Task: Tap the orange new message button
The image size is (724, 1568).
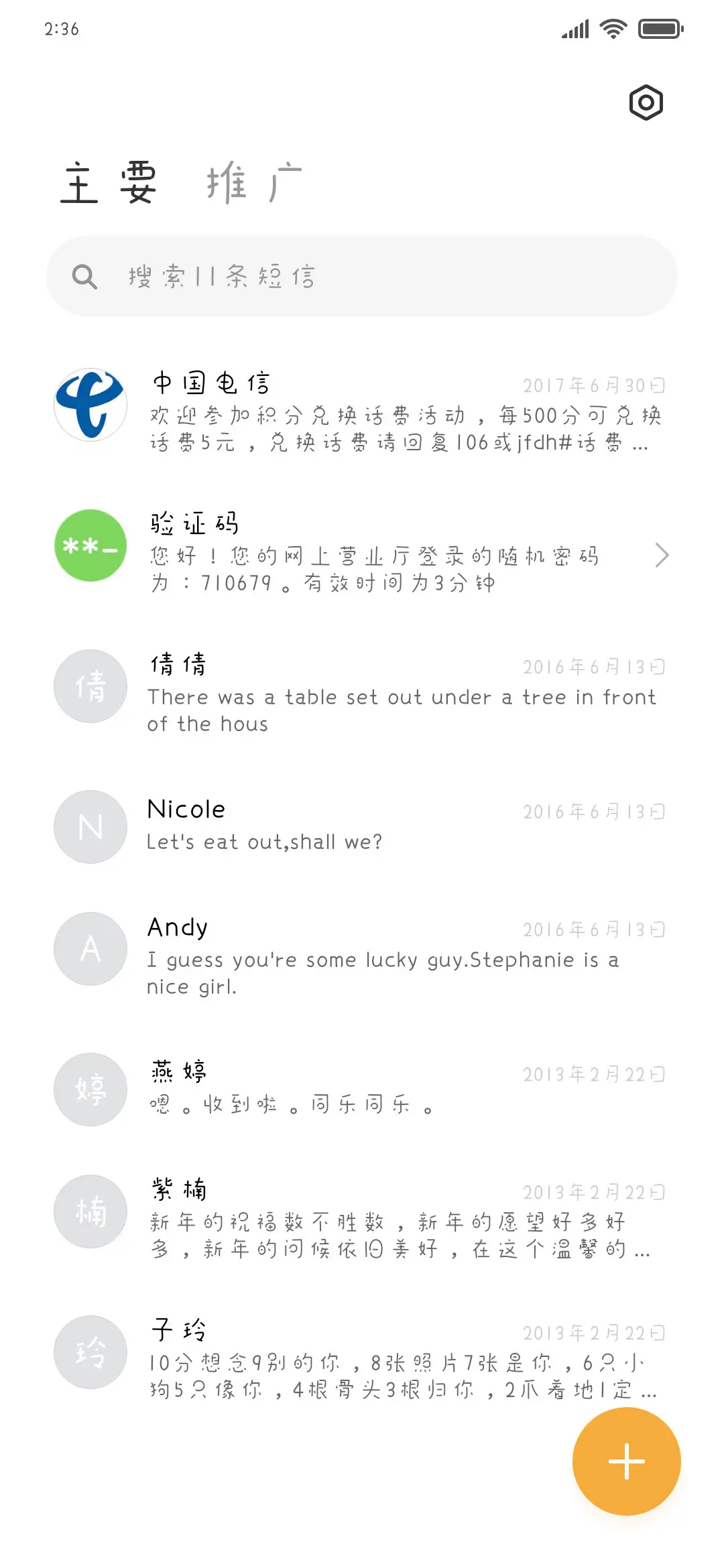Action: pos(625,1461)
